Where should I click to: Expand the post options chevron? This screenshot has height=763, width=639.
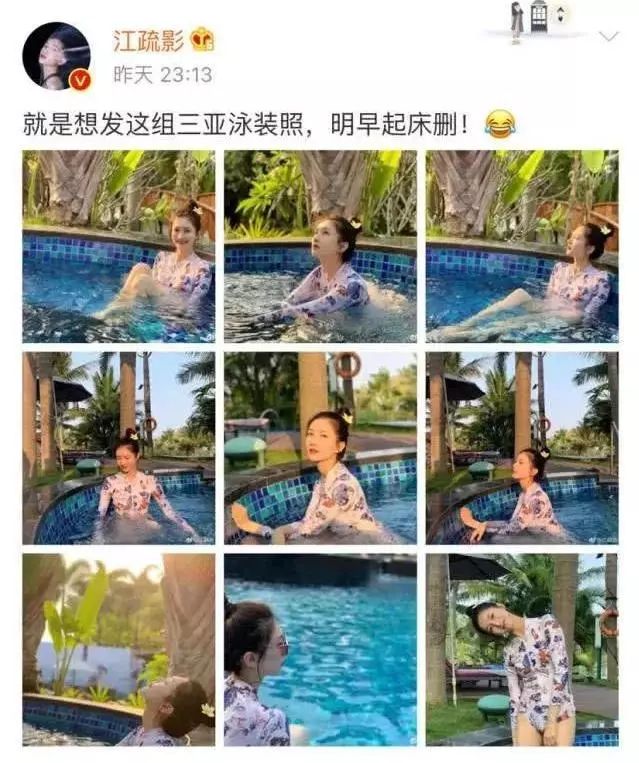(609, 37)
